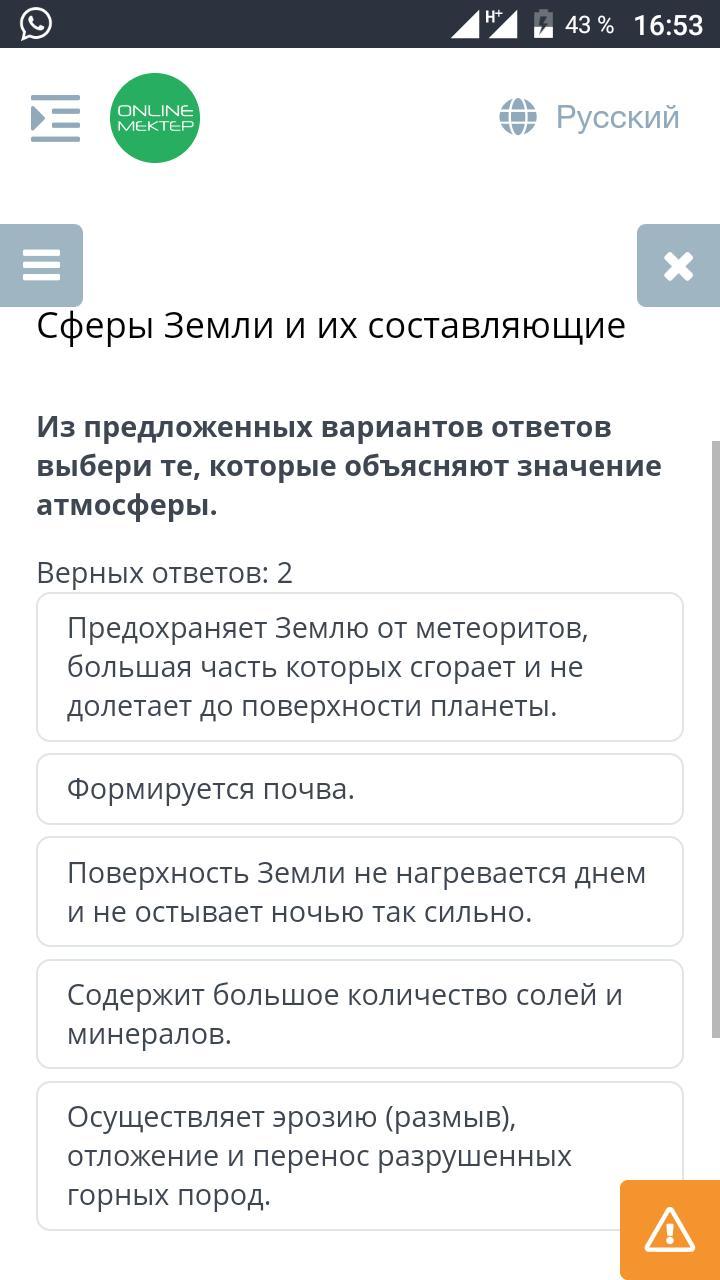Open the gray hamburger lesson menu
The image size is (720, 1280).
tap(41, 265)
